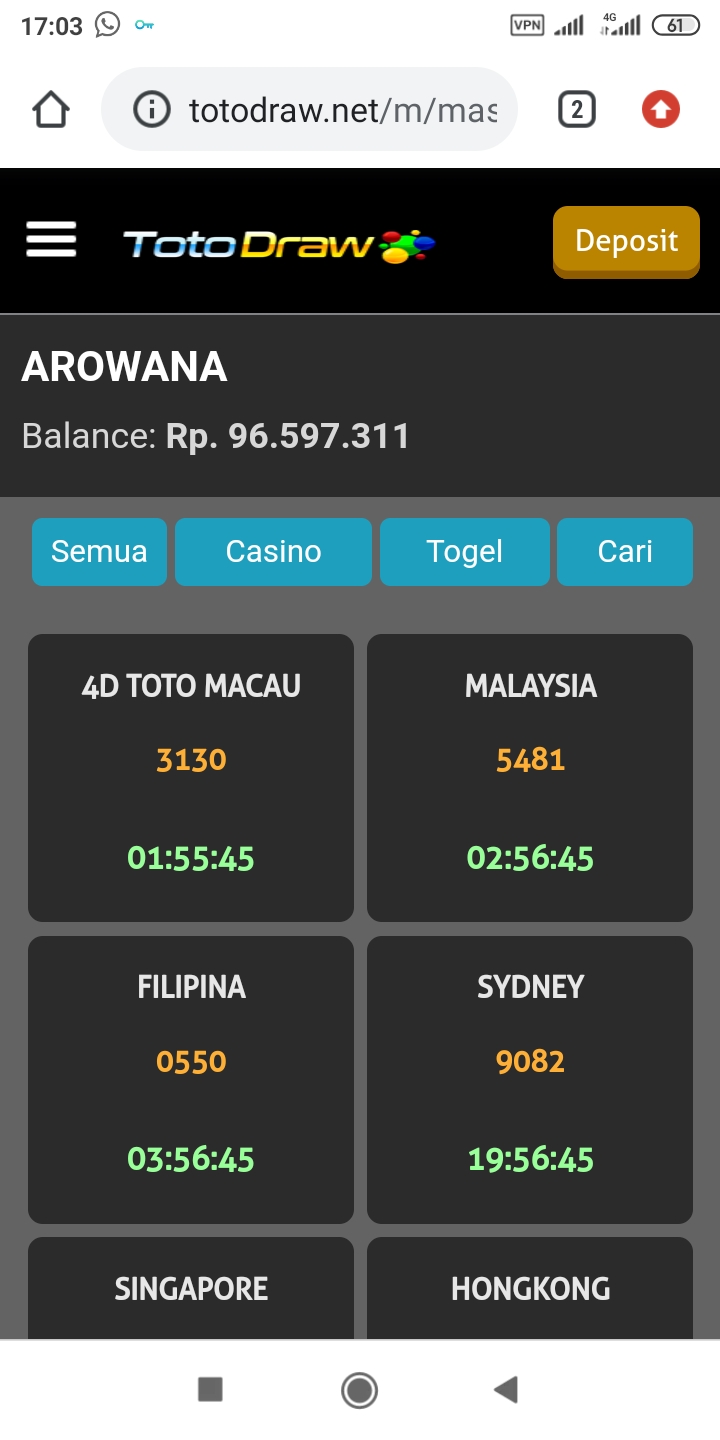Image resolution: width=720 pixels, height=1440 pixels.
Task: Tap the Deposit button
Action: point(626,241)
